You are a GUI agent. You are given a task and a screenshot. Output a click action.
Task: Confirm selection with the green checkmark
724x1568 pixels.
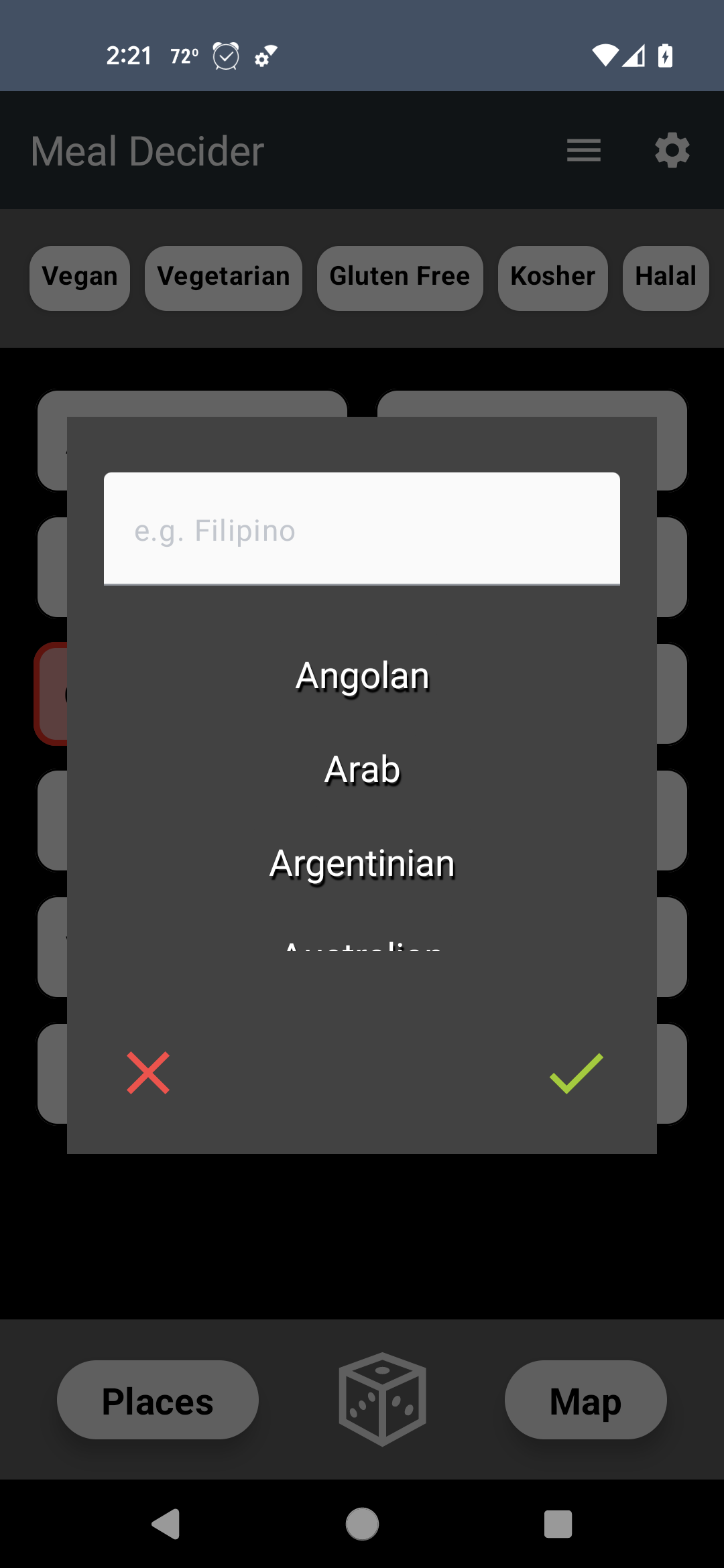[x=576, y=1073]
